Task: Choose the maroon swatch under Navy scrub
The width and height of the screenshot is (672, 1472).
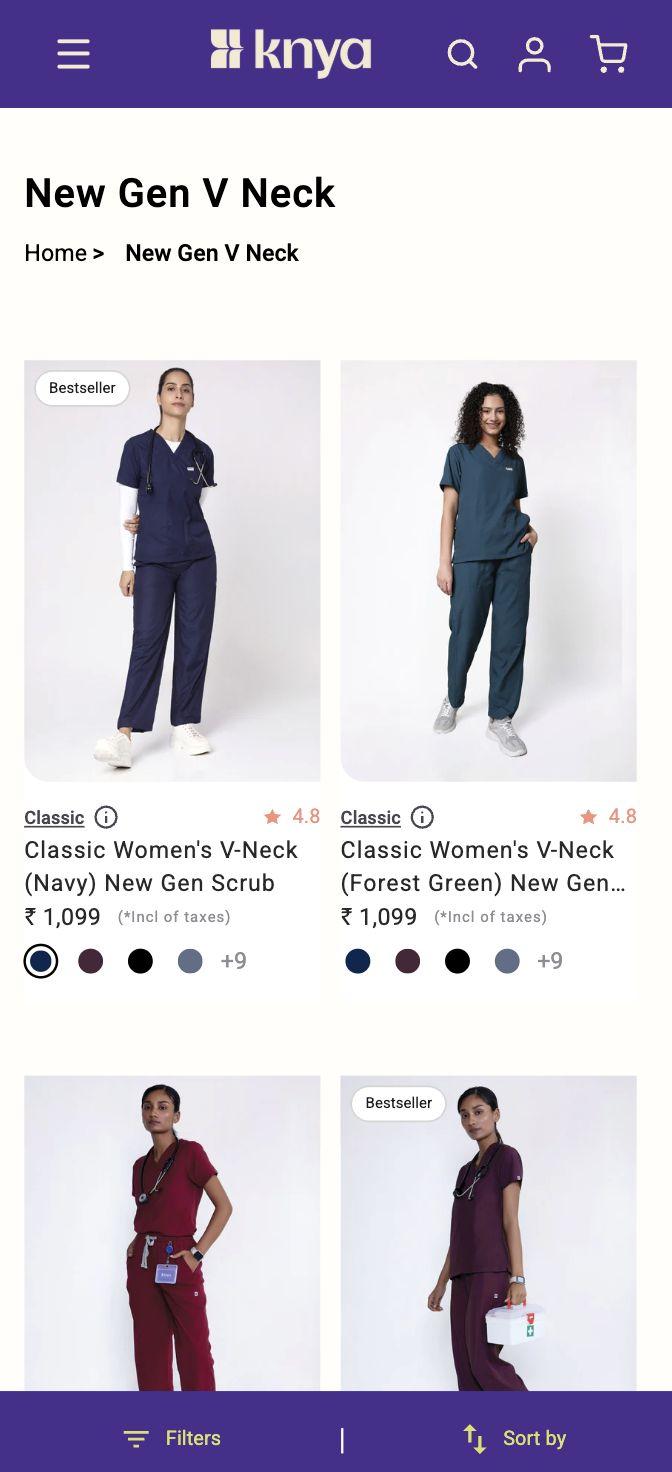Action: click(x=90, y=961)
